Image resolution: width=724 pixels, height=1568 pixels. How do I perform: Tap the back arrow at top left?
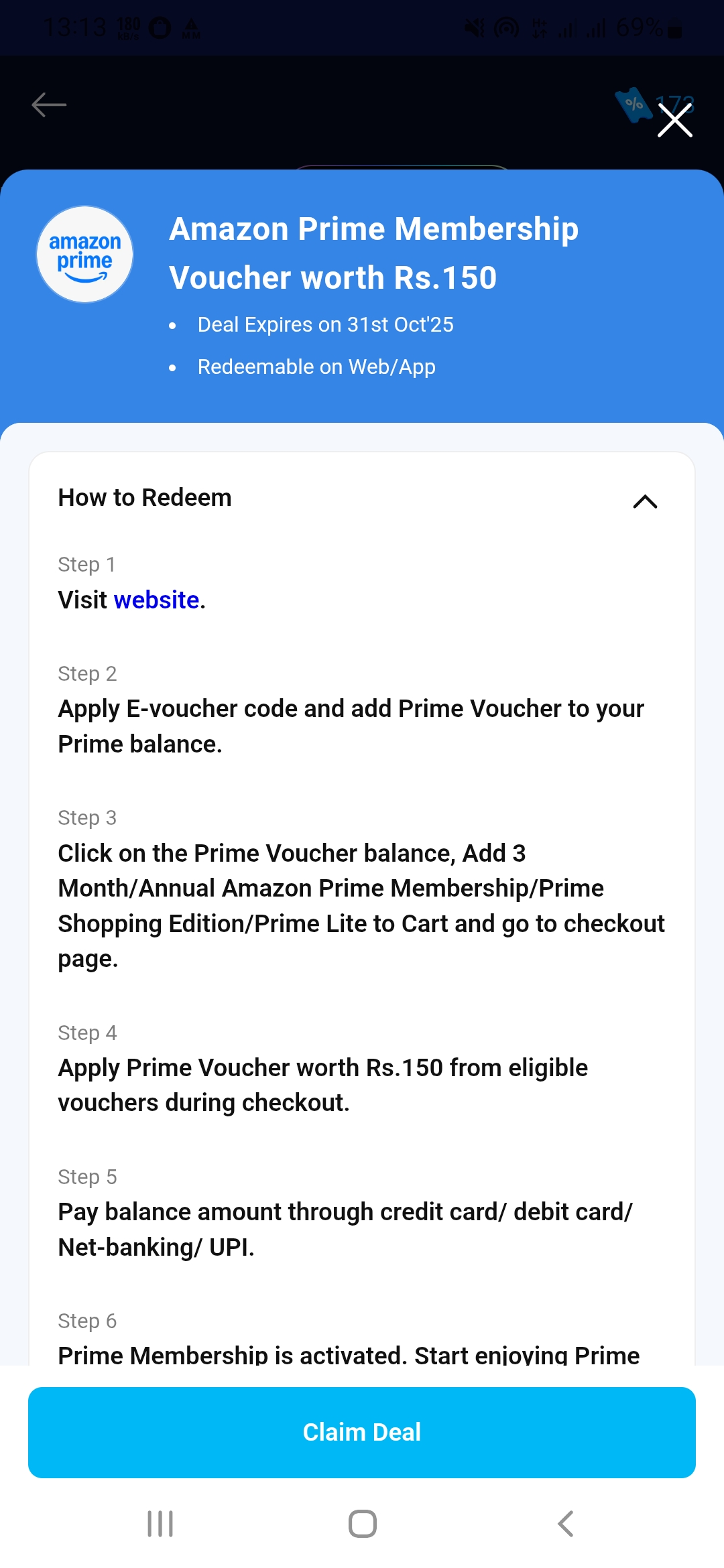48,105
